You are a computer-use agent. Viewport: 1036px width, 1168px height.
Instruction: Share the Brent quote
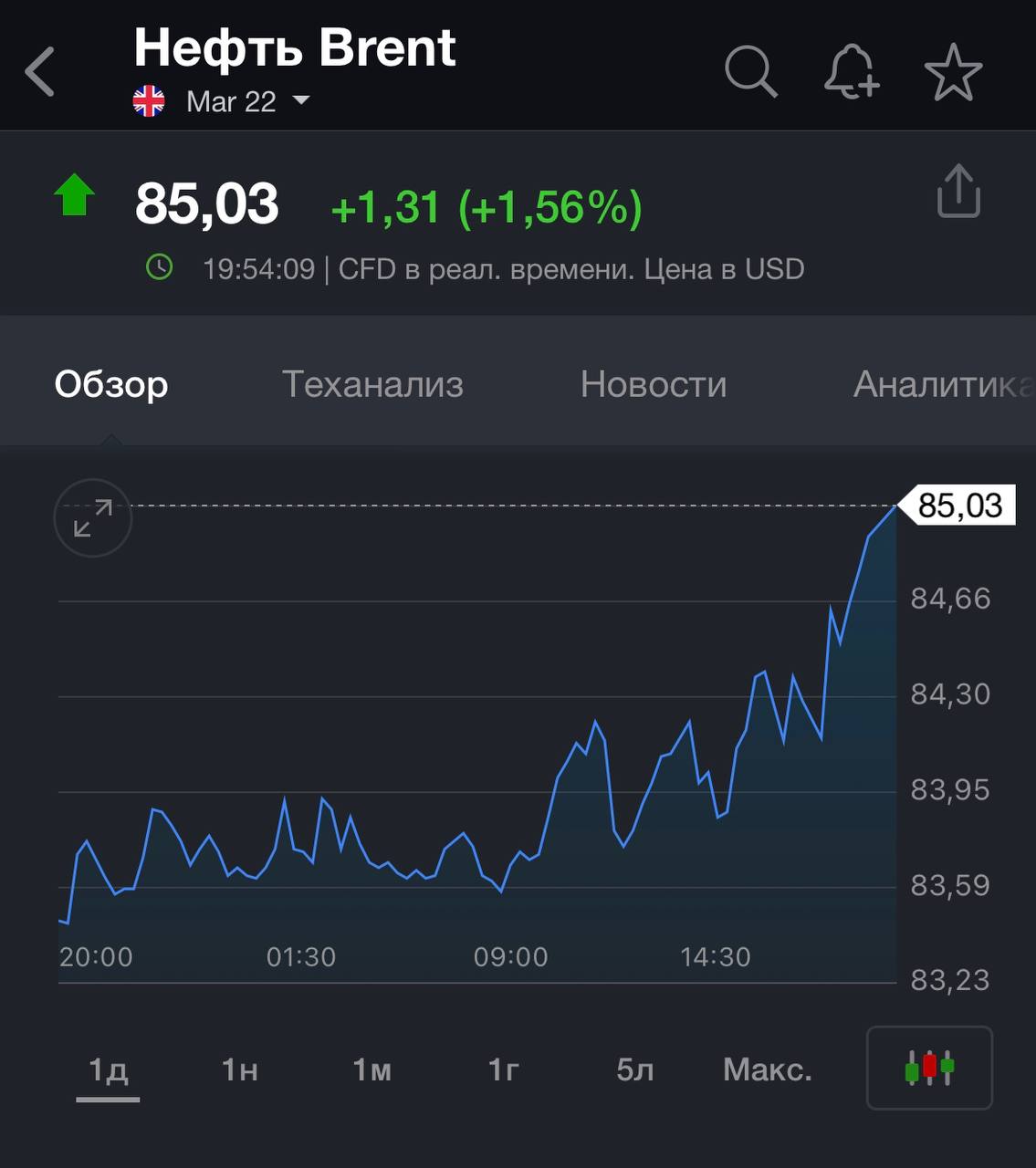click(958, 191)
